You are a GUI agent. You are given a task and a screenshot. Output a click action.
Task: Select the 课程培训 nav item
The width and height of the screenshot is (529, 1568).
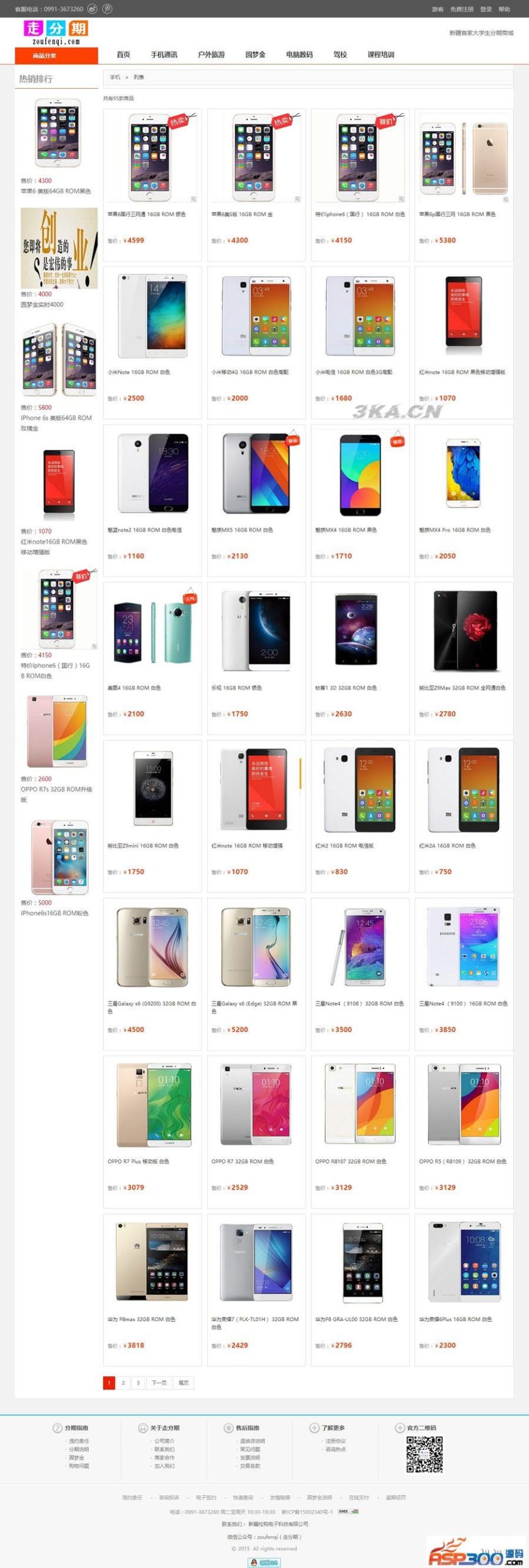point(381,55)
